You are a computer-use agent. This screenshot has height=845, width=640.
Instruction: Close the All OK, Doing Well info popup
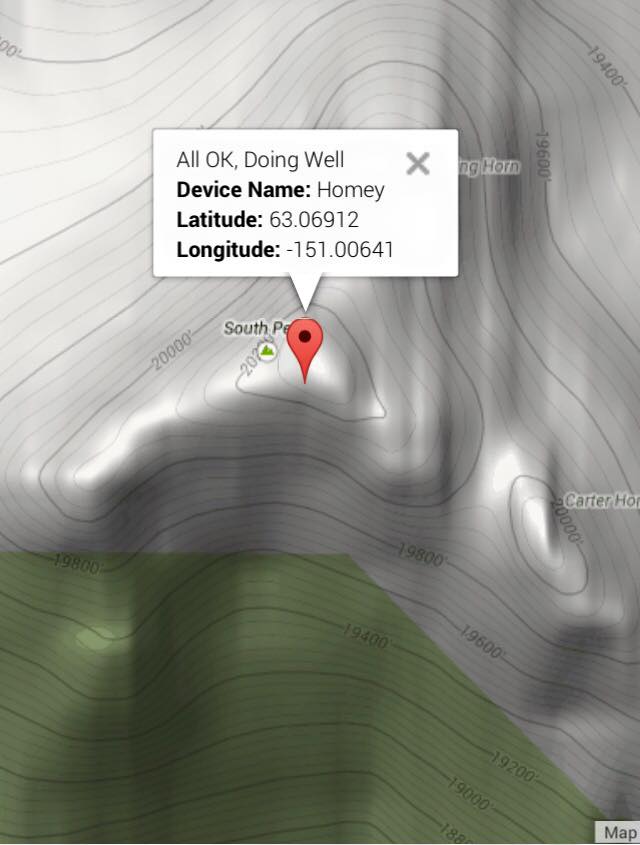(418, 164)
